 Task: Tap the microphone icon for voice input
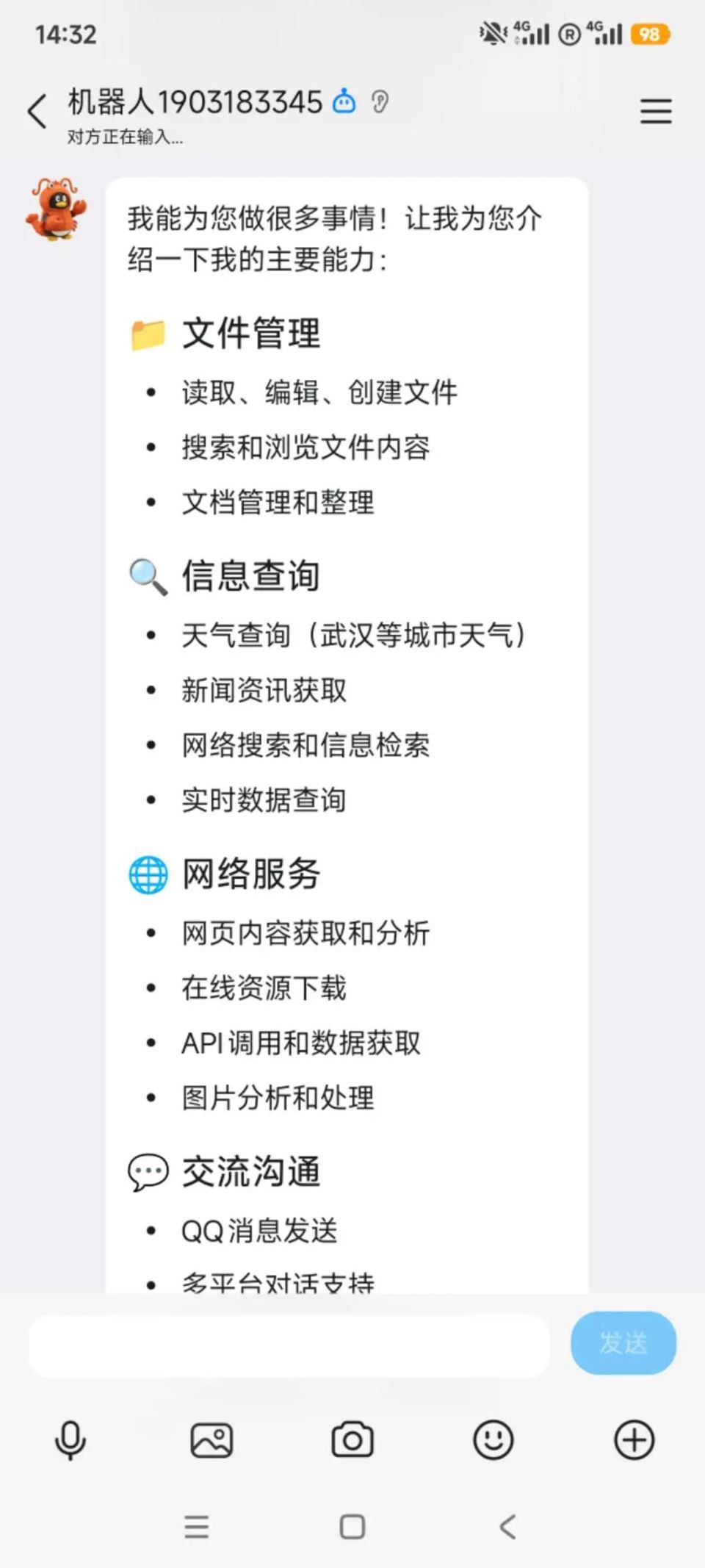click(x=70, y=1440)
